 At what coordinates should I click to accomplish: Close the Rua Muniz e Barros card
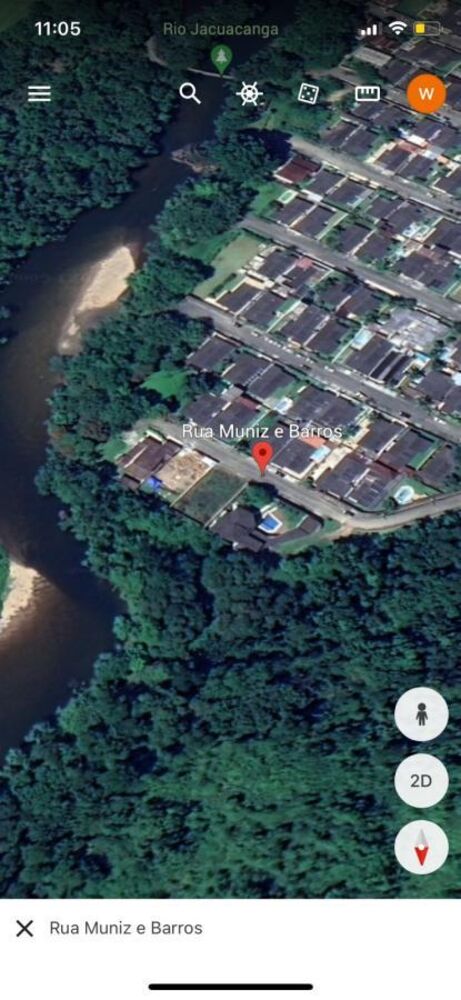24,928
